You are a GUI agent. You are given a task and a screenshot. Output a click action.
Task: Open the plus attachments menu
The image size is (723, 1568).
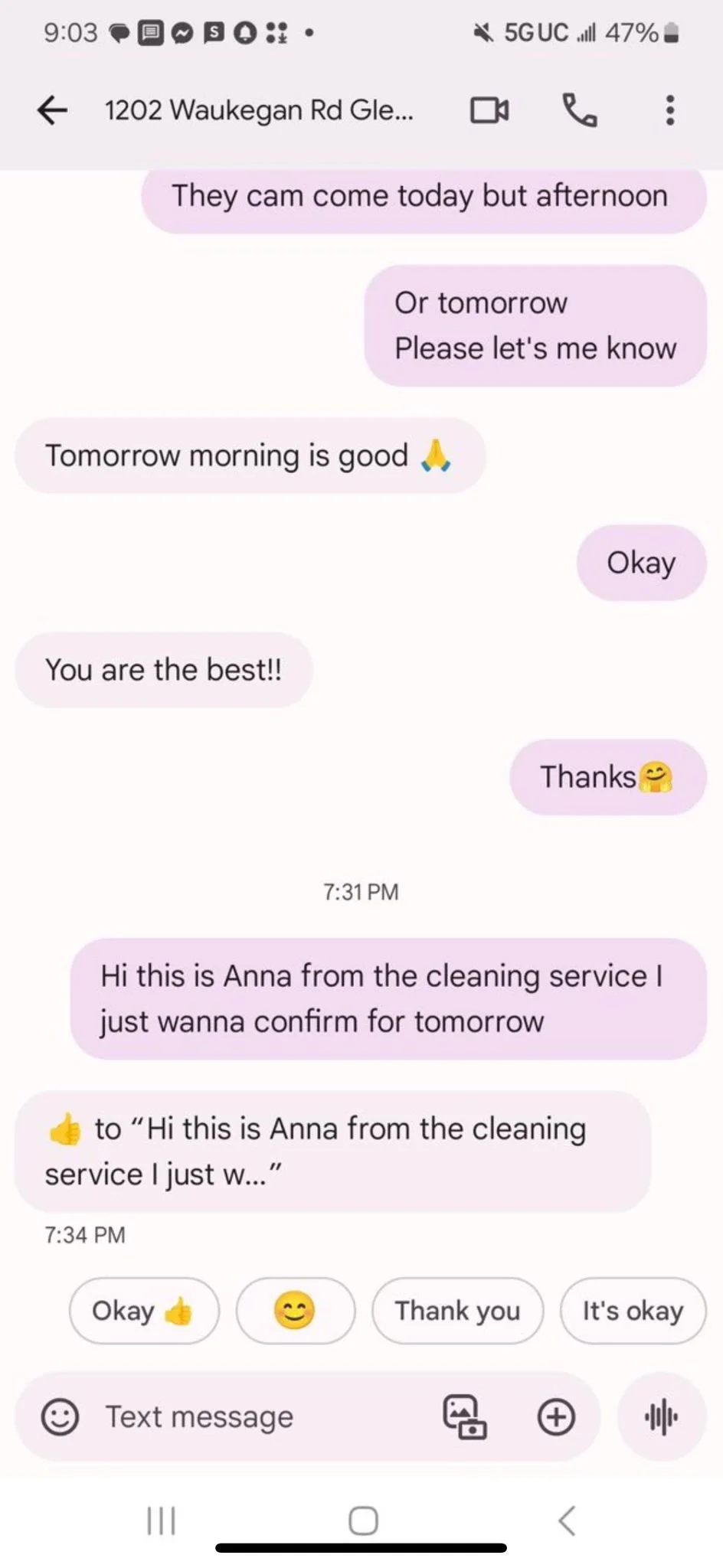(x=556, y=1416)
